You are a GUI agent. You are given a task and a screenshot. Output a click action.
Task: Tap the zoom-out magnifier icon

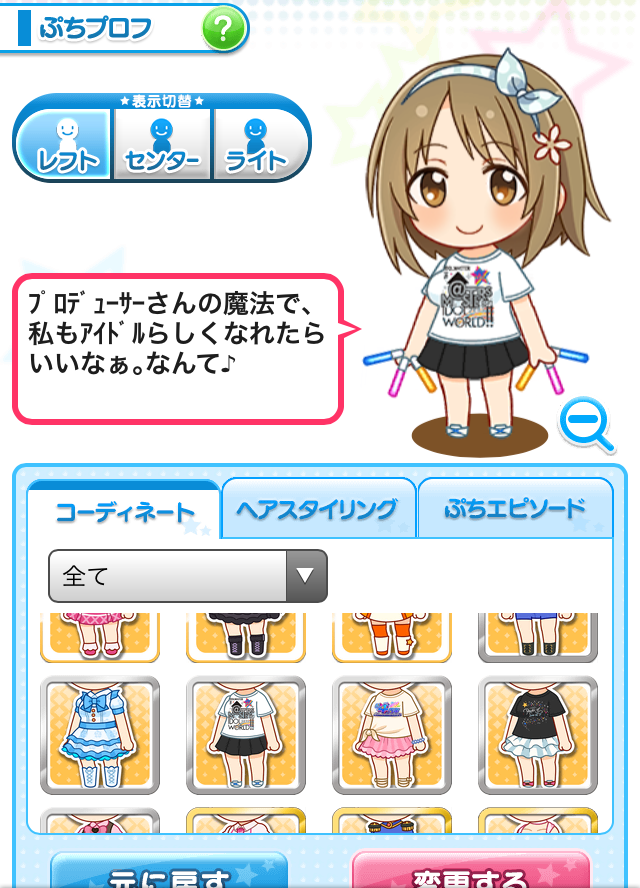(x=585, y=423)
